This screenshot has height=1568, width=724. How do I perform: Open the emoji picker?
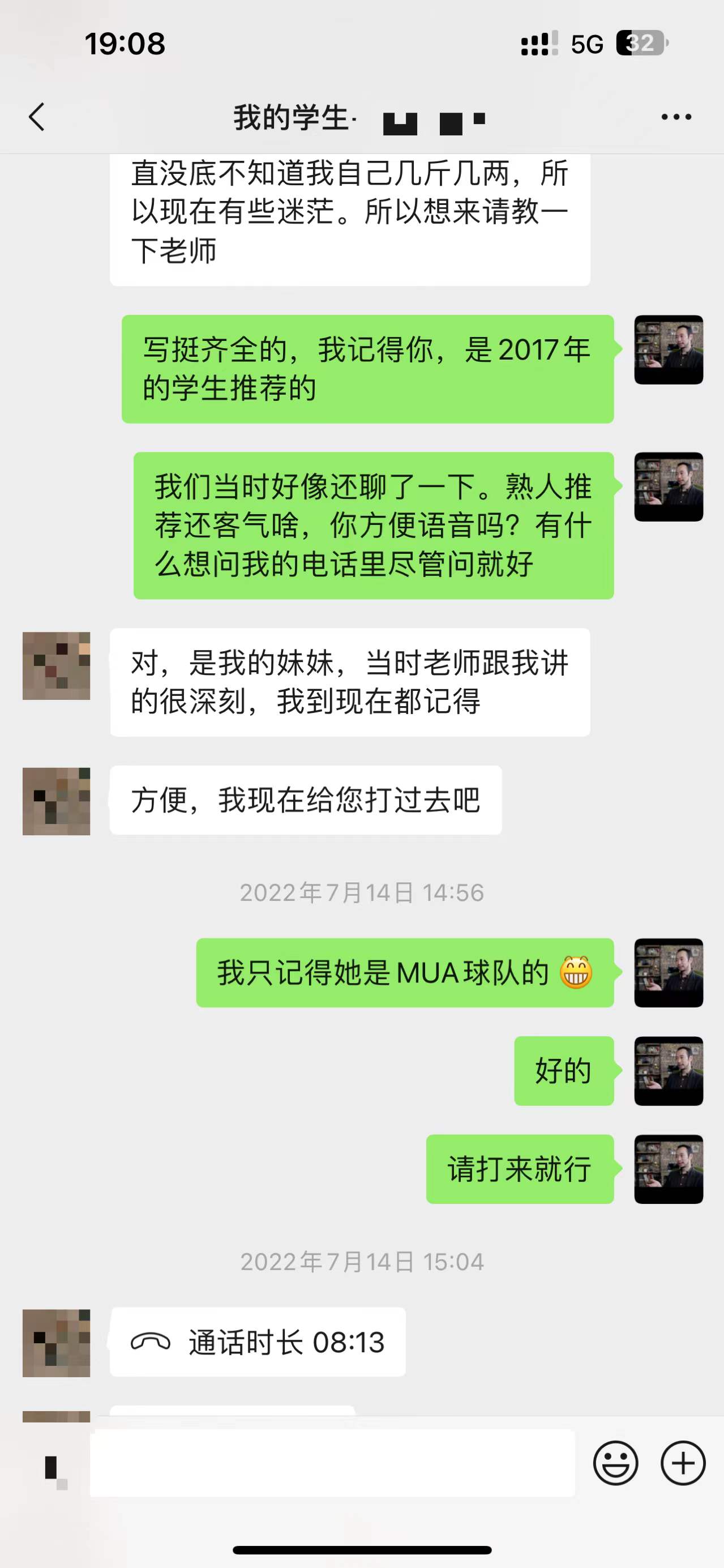click(x=616, y=1463)
